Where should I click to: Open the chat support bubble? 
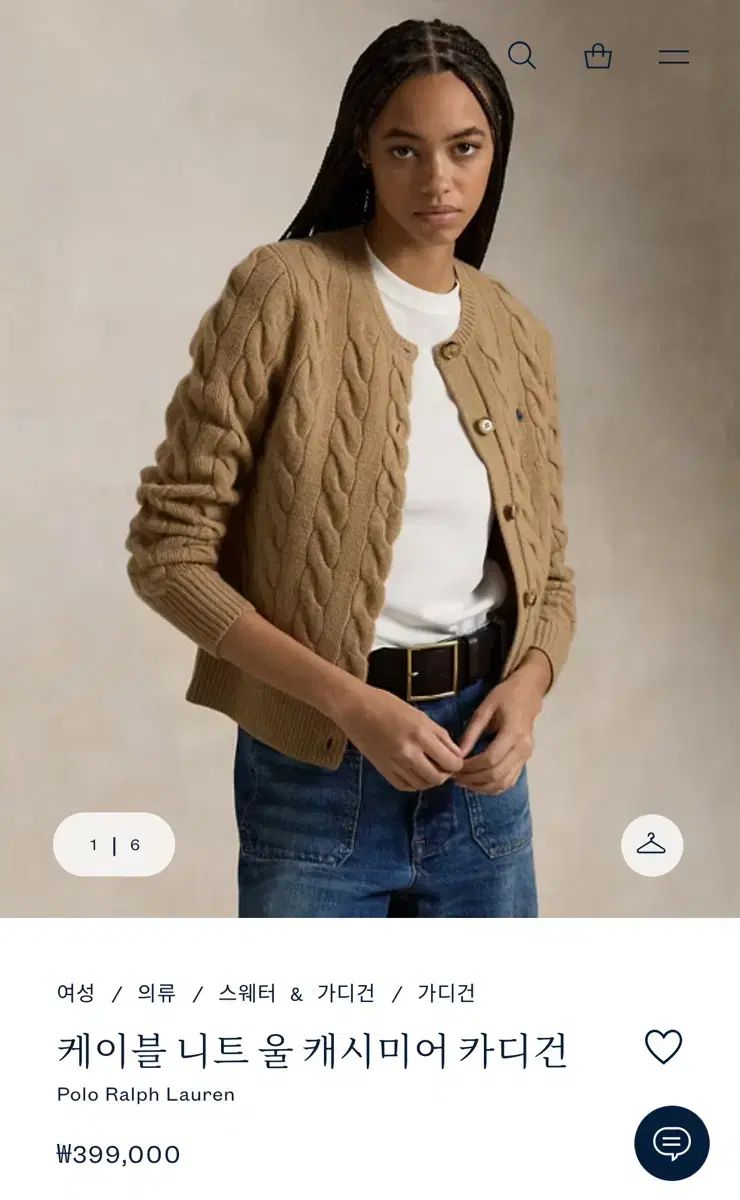tap(672, 1143)
